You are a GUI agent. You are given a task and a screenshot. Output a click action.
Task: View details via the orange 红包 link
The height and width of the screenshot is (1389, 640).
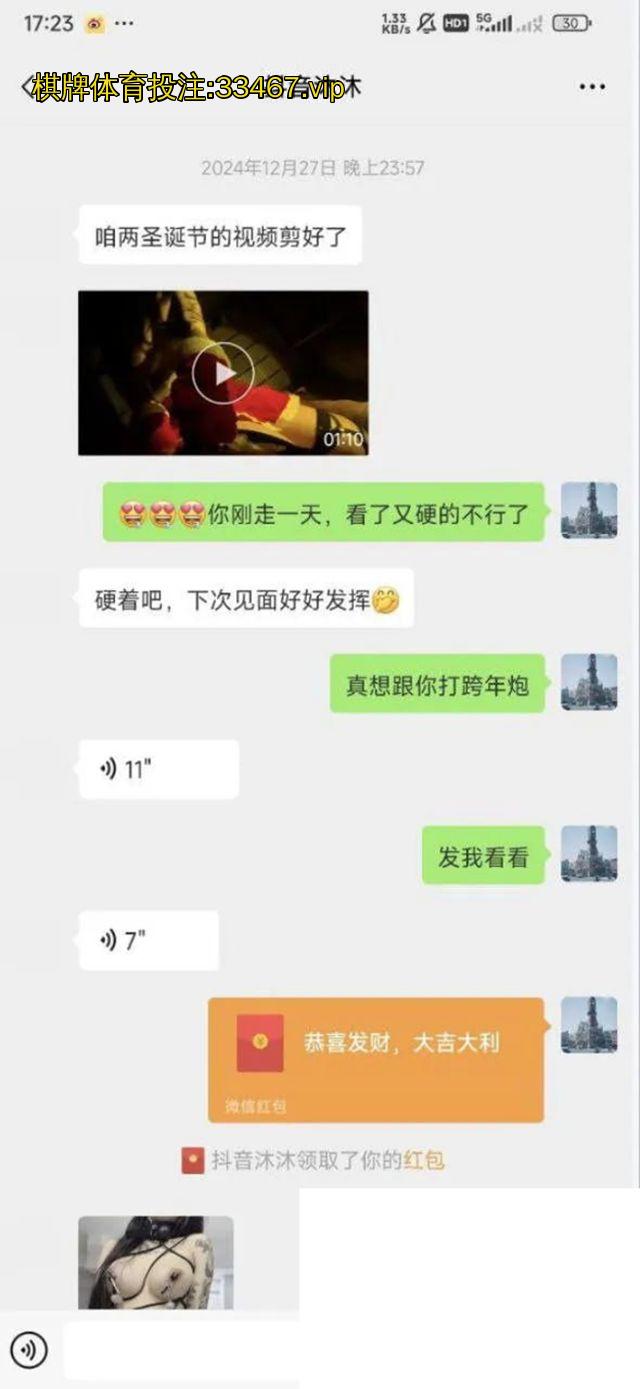[x=424, y=1160]
